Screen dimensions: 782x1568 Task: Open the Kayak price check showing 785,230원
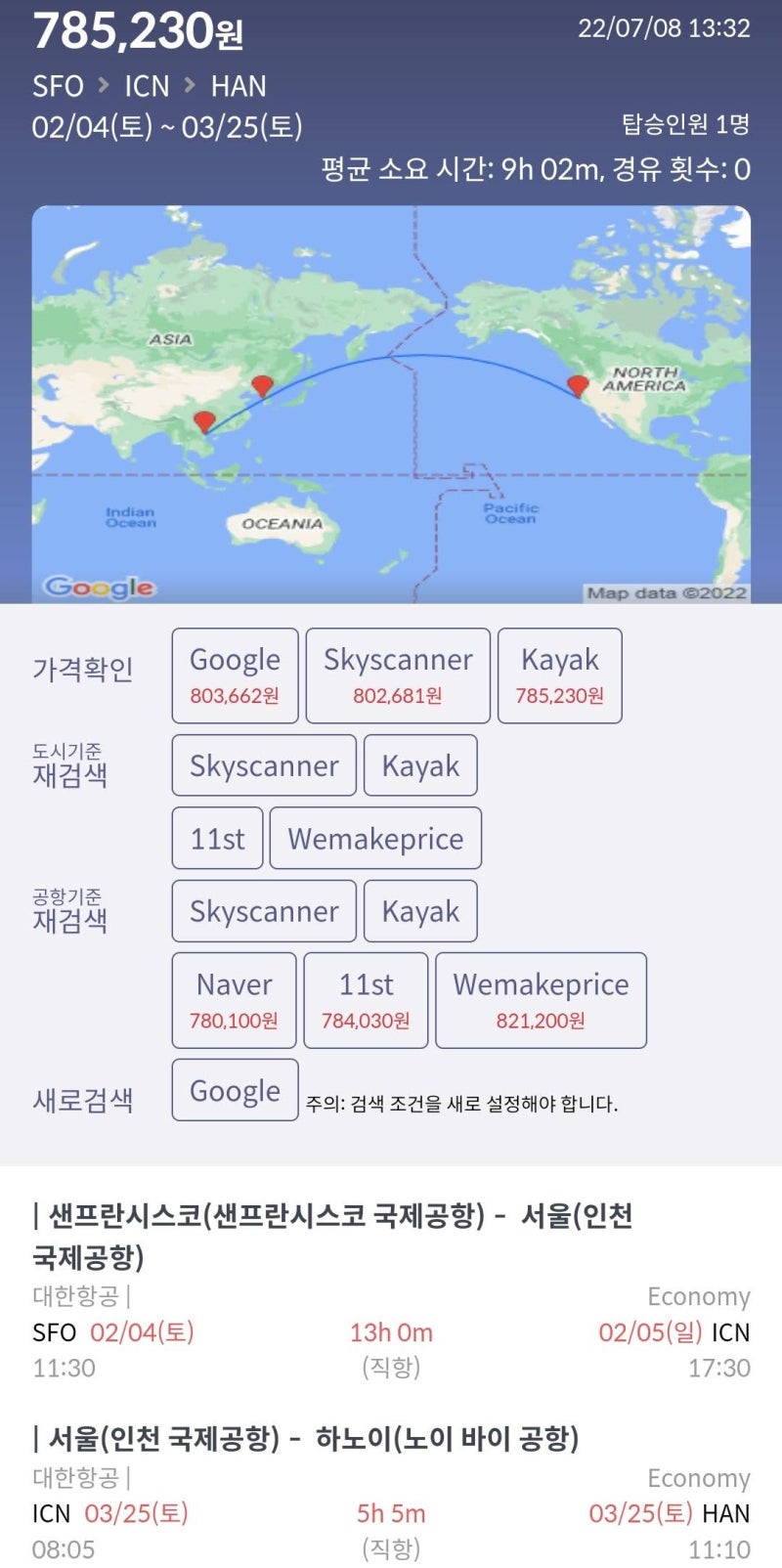click(560, 675)
